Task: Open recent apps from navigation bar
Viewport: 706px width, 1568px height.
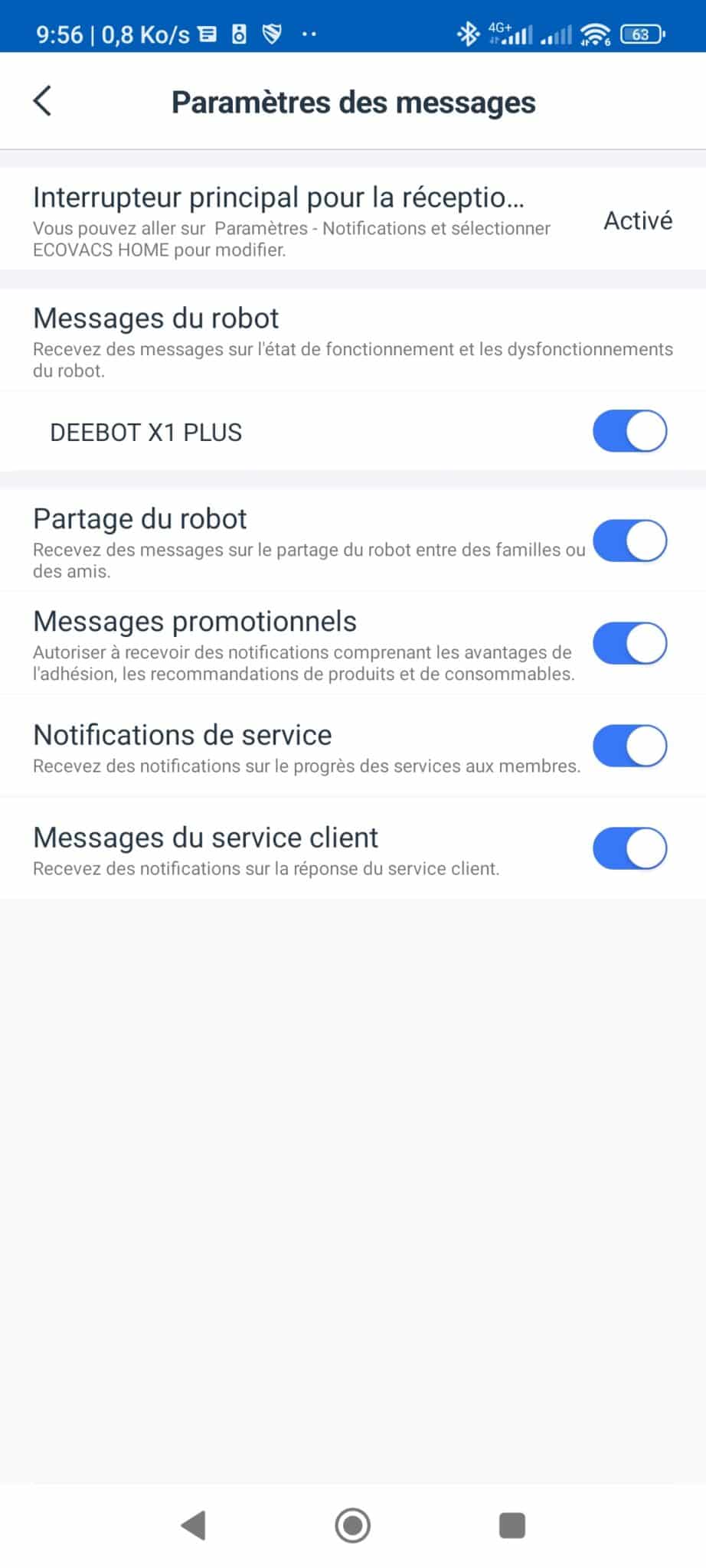Action: (x=512, y=1525)
